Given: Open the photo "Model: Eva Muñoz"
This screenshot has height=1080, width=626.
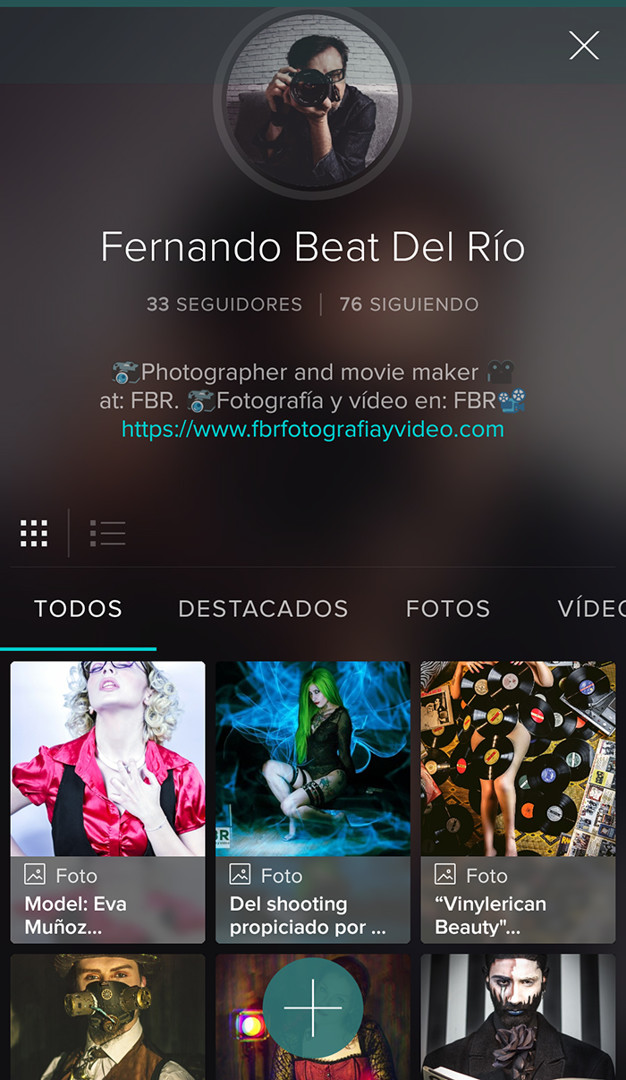Looking at the screenshot, I should (108, 800).
